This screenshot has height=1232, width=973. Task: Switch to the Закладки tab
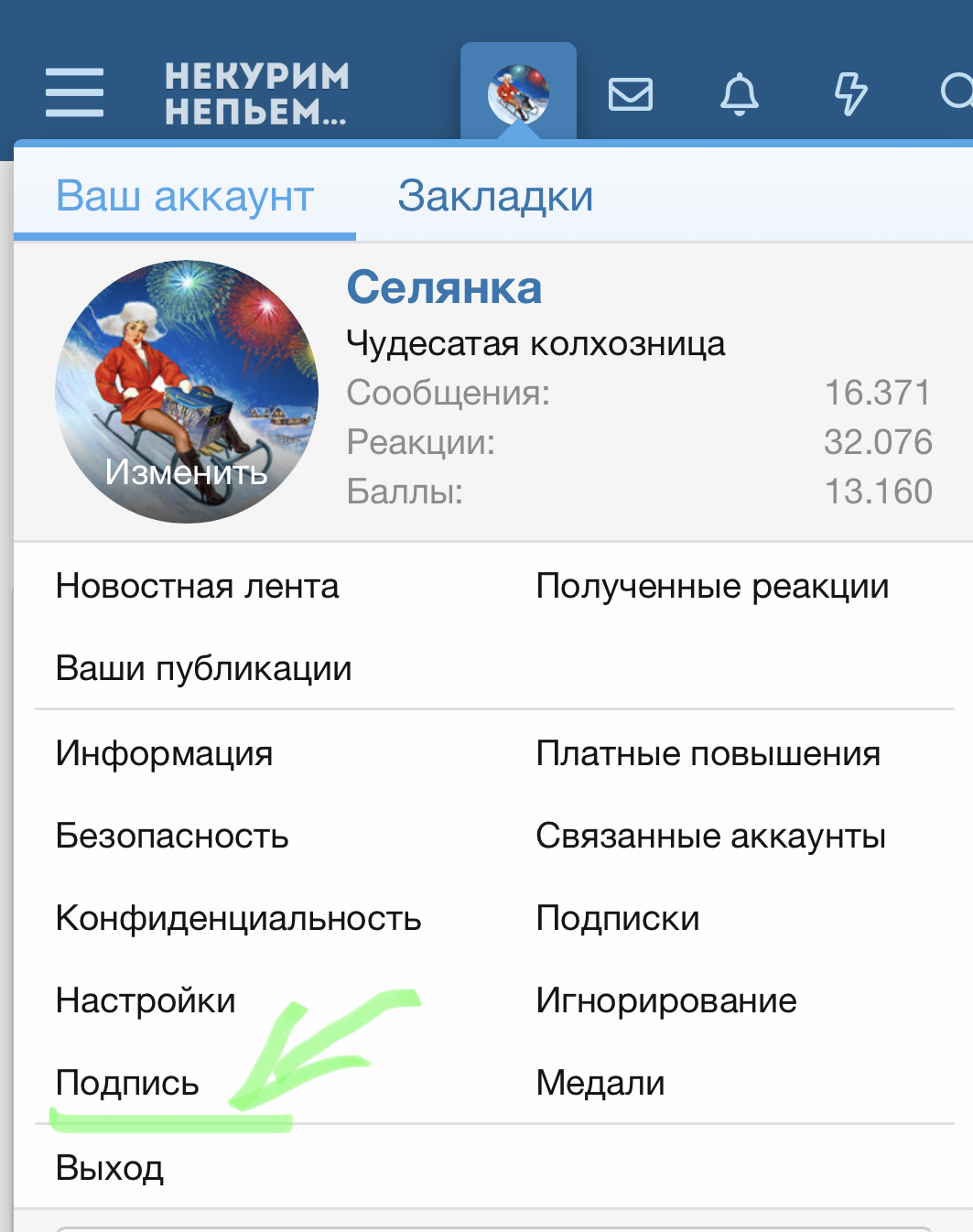(x=495, y=196)
